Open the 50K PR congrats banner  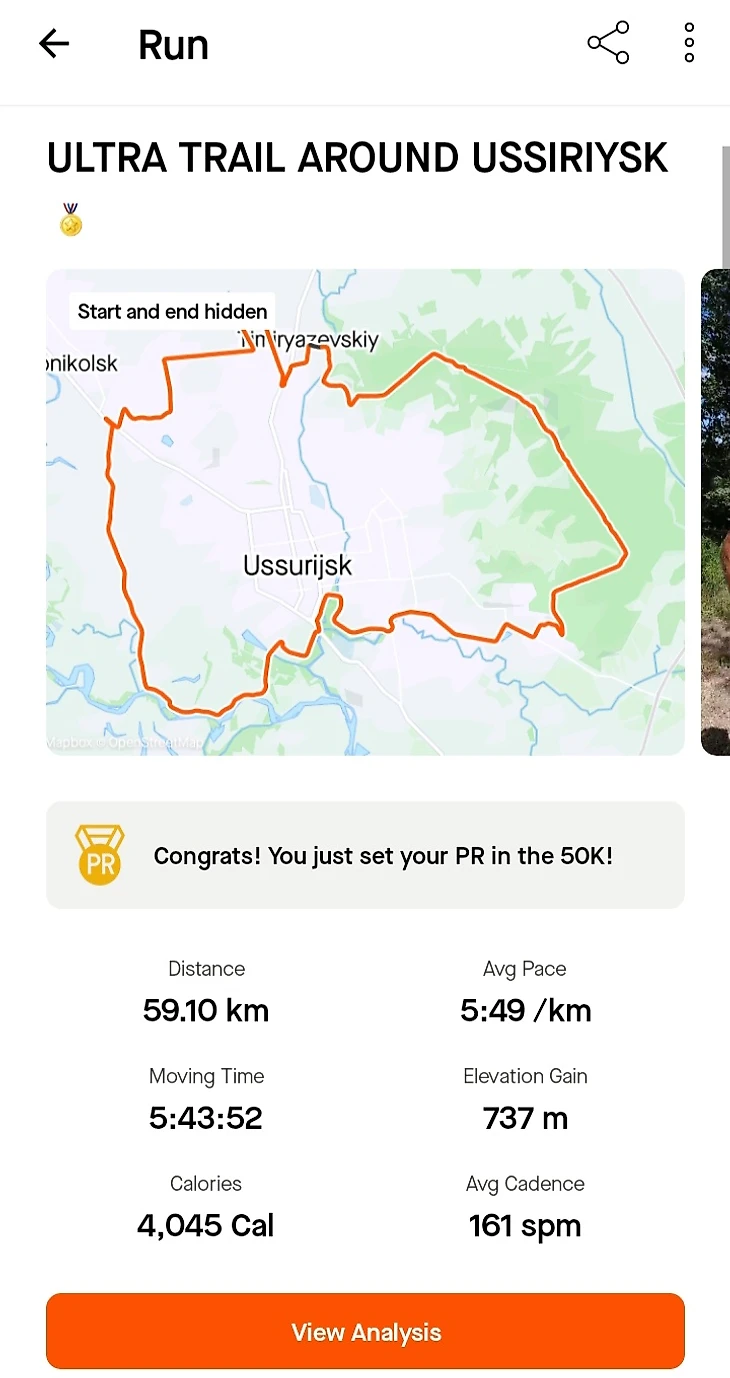pyautogui.click(x=365, y=856)
